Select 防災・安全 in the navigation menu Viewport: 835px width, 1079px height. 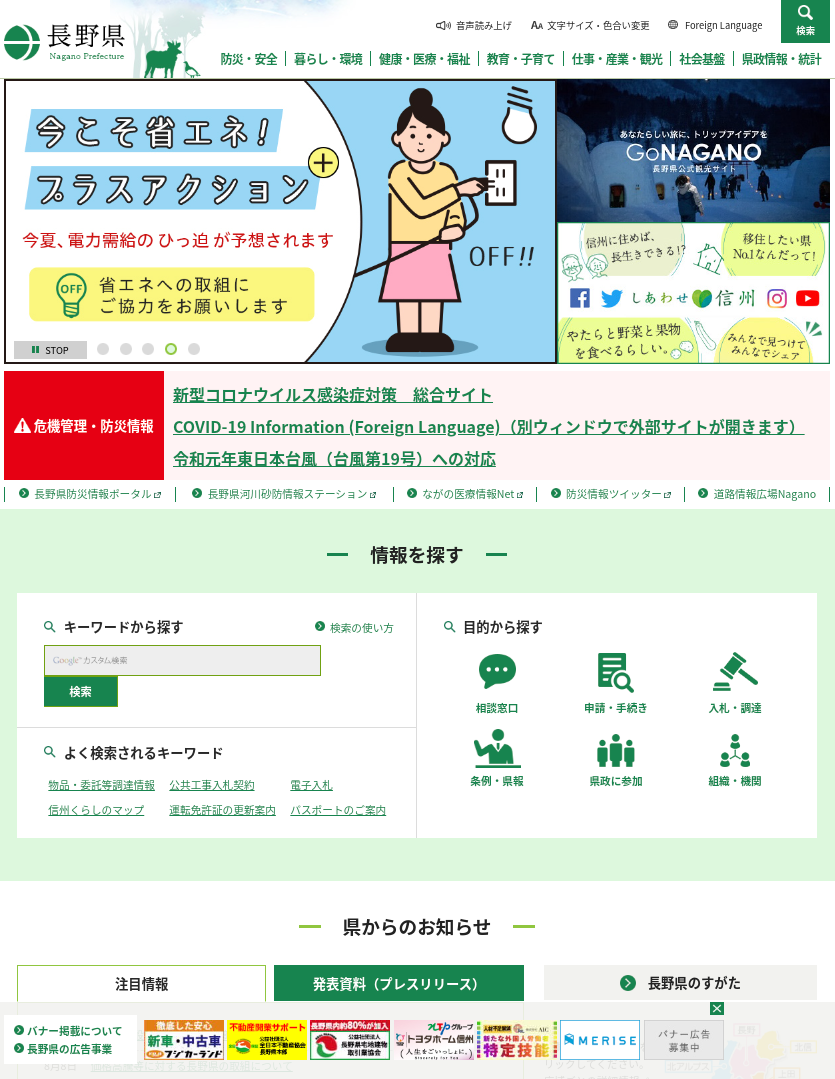tap(249, 59)
